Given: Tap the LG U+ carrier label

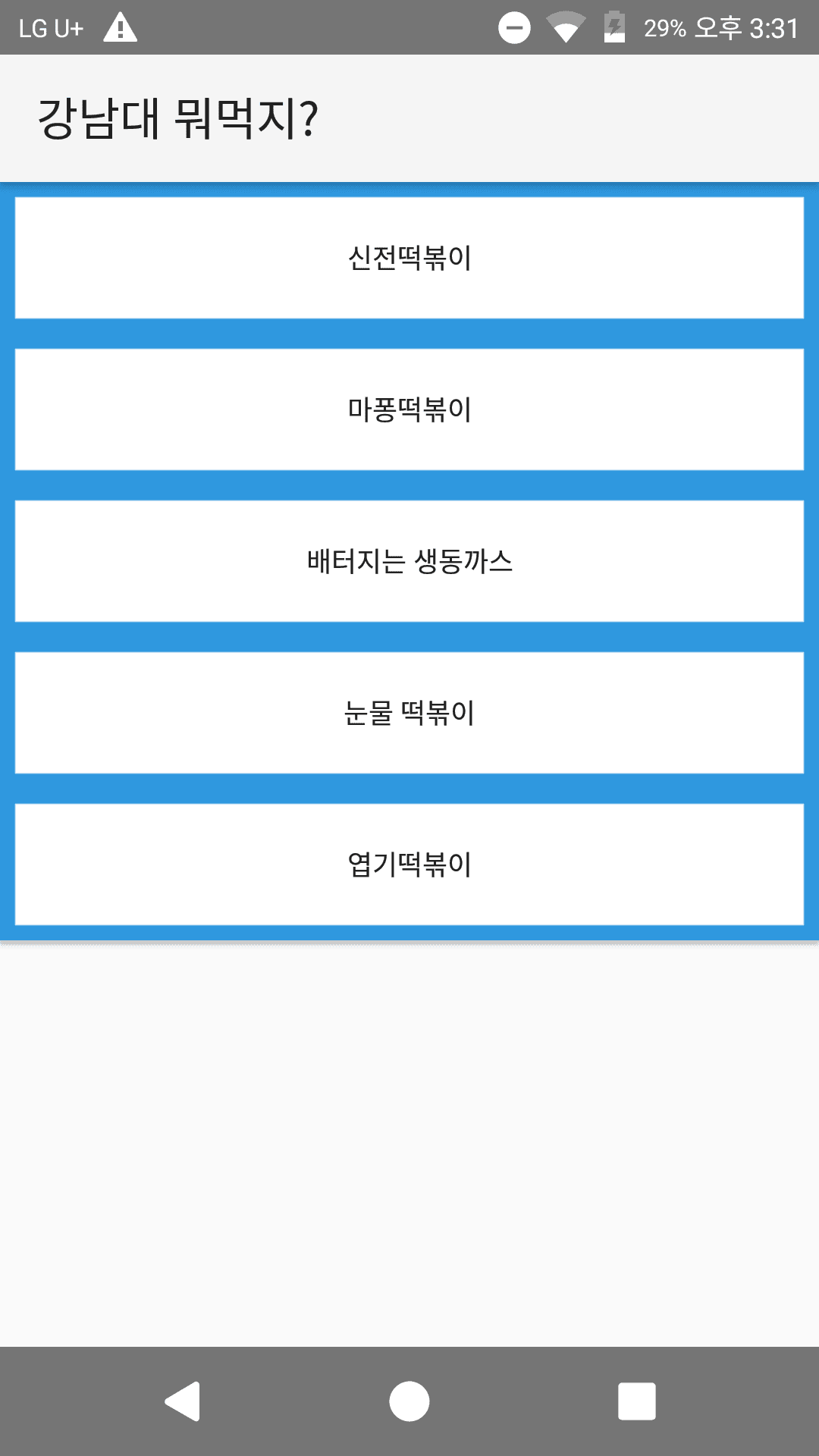Looking at the screenshot, I should [50, 27].
